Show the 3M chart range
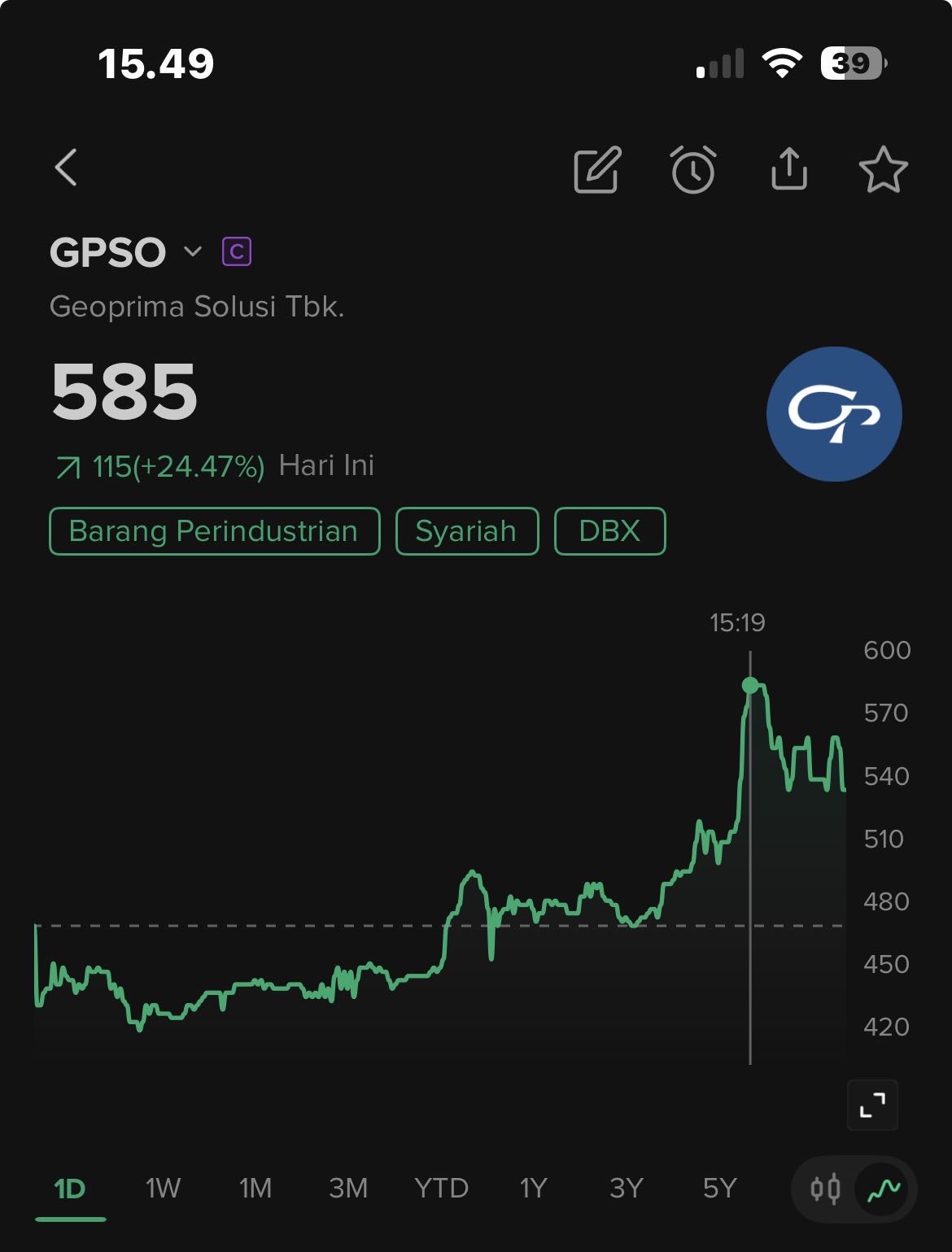 click(x=348, y=1189)
